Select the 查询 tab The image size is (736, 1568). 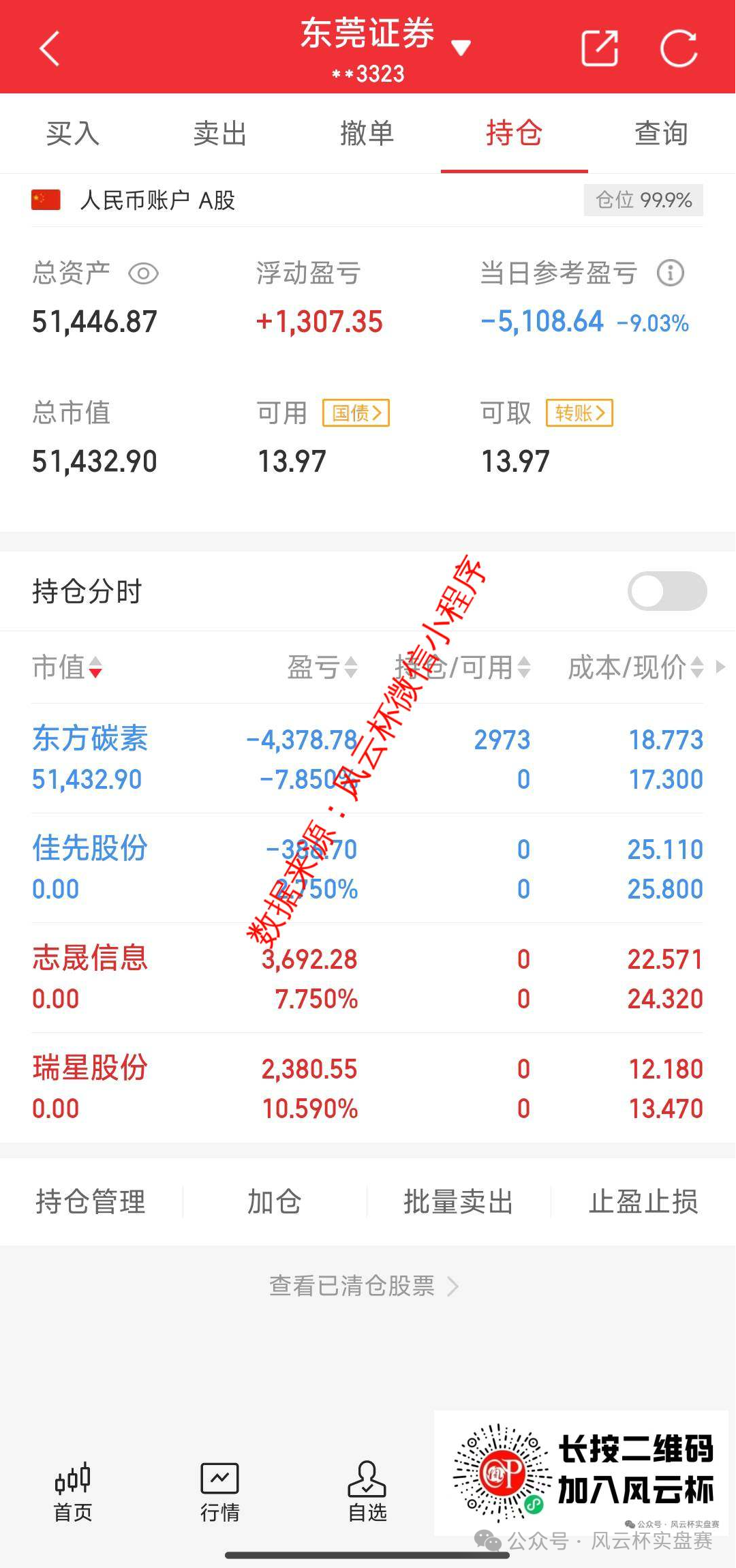coord(661,133)
